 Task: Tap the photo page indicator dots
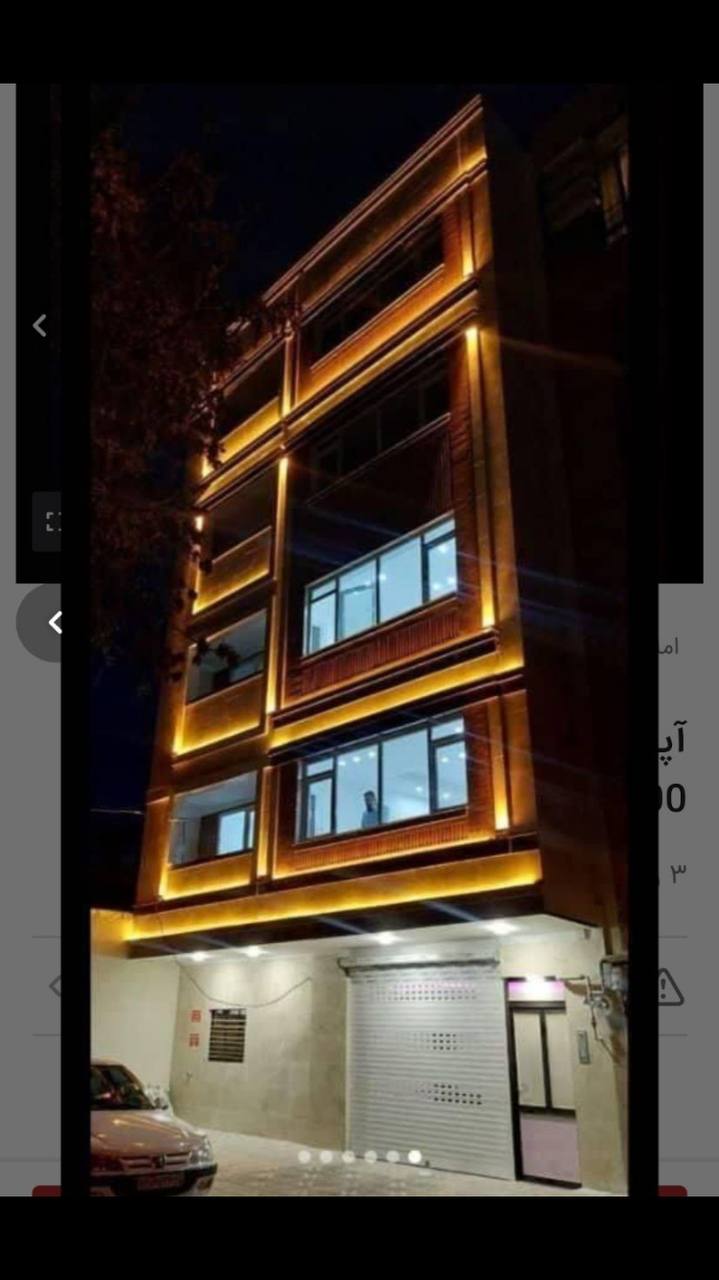coord(359,1157)
